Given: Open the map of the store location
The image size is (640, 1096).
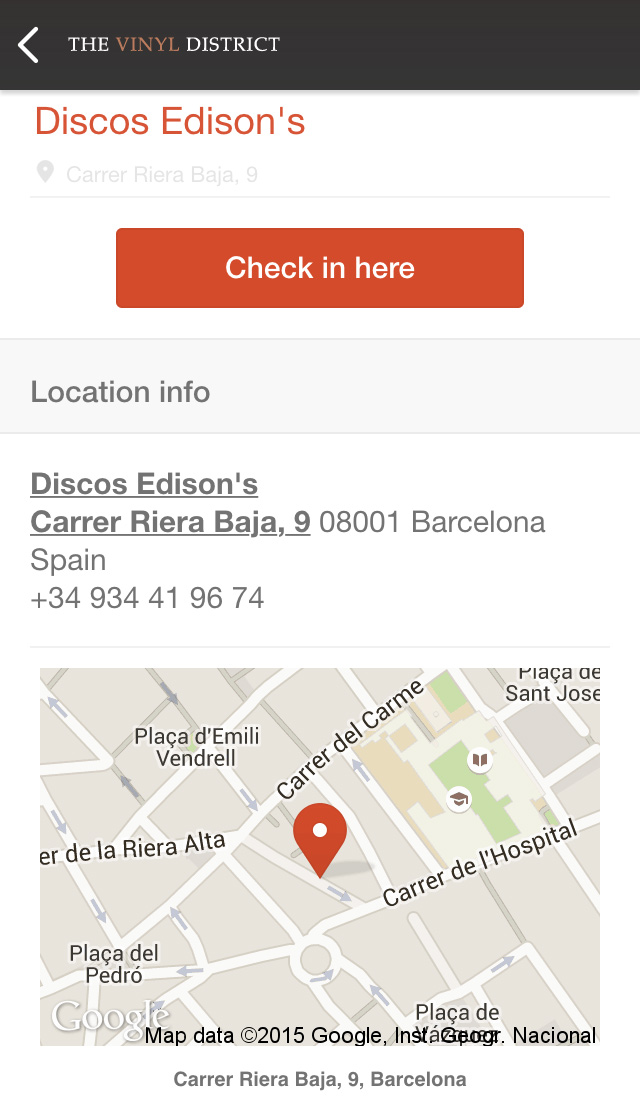Looking at the screenshot, I should tap(320, 856).
